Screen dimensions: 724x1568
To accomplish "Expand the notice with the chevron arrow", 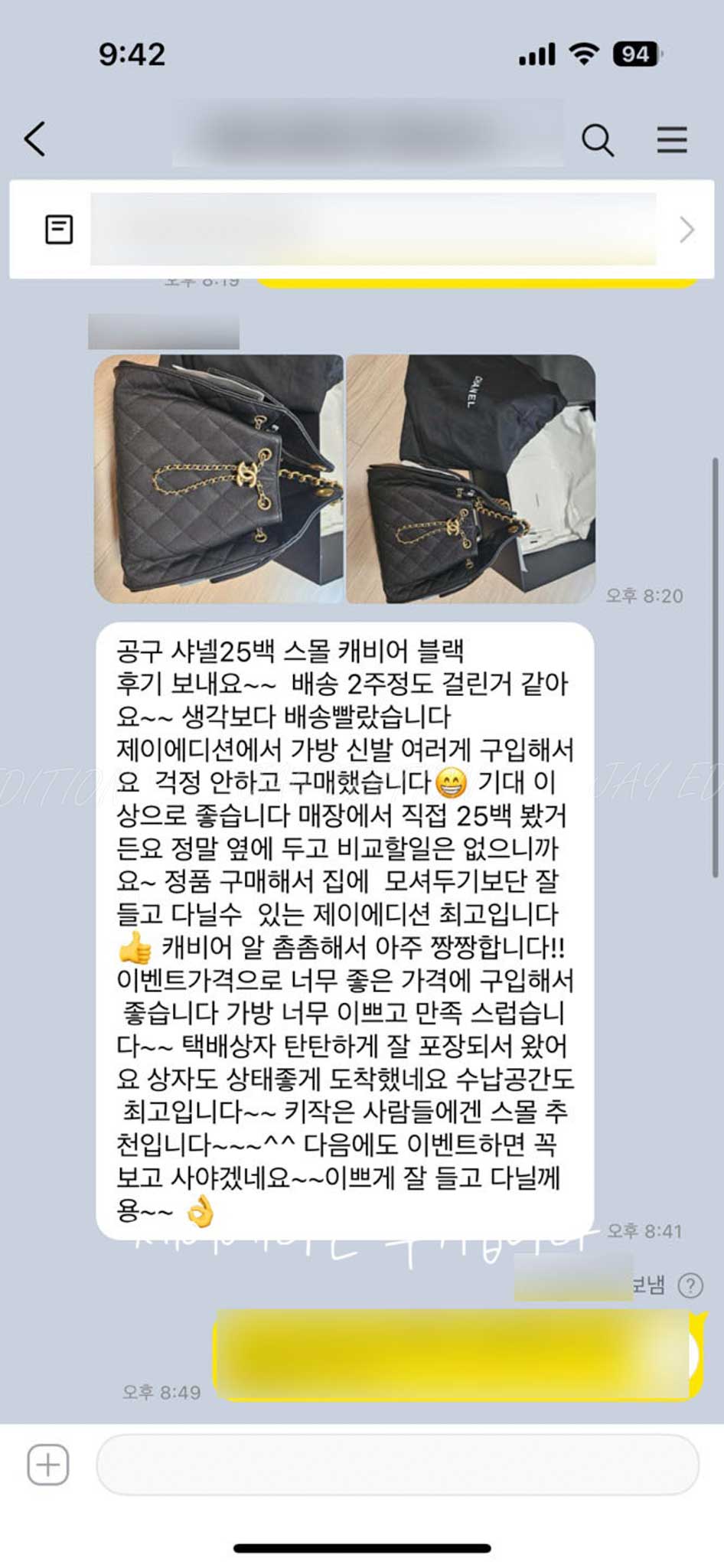I will click(686, 229).
